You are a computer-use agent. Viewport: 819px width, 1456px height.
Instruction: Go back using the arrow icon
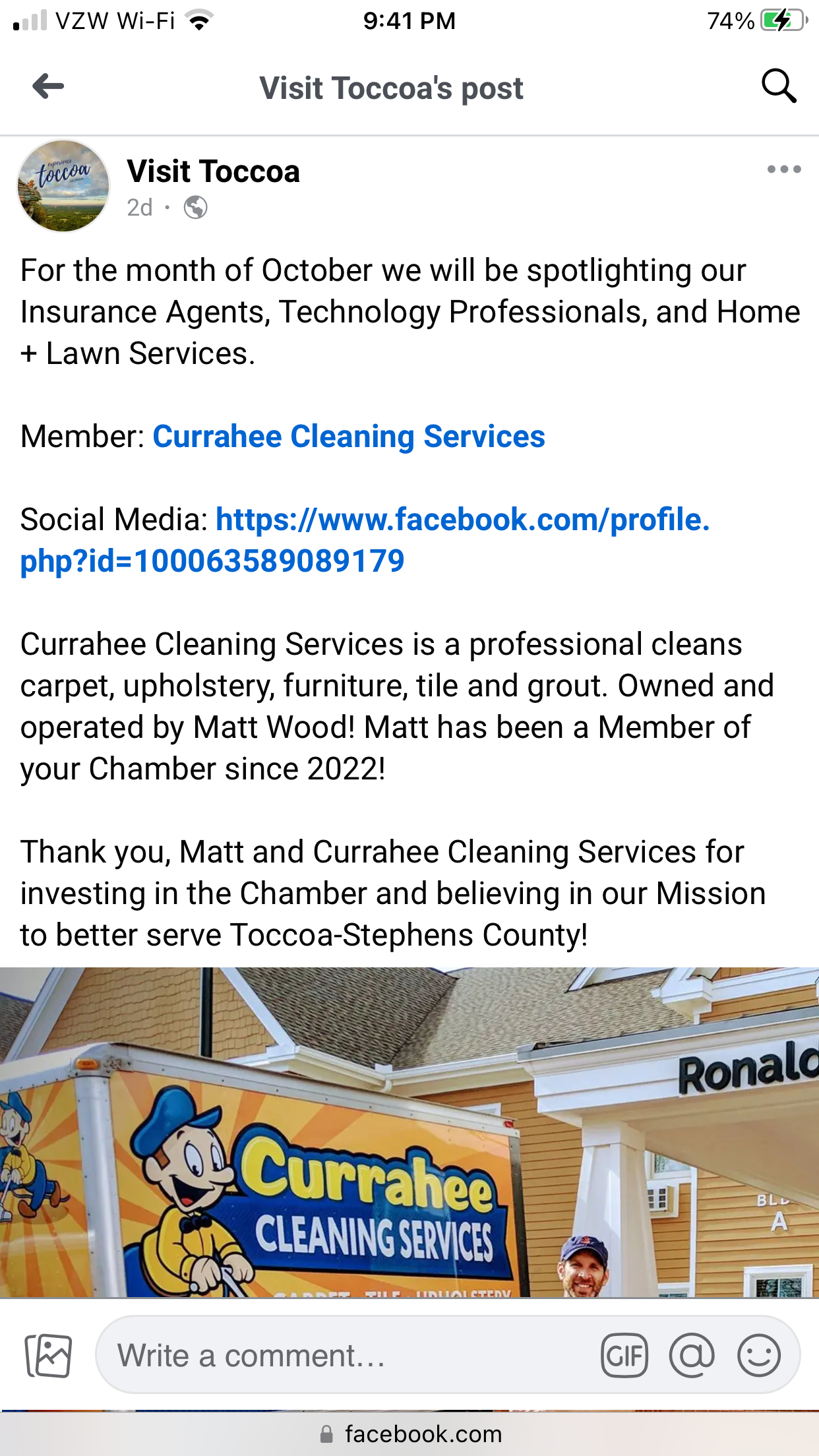click(48, 86)
